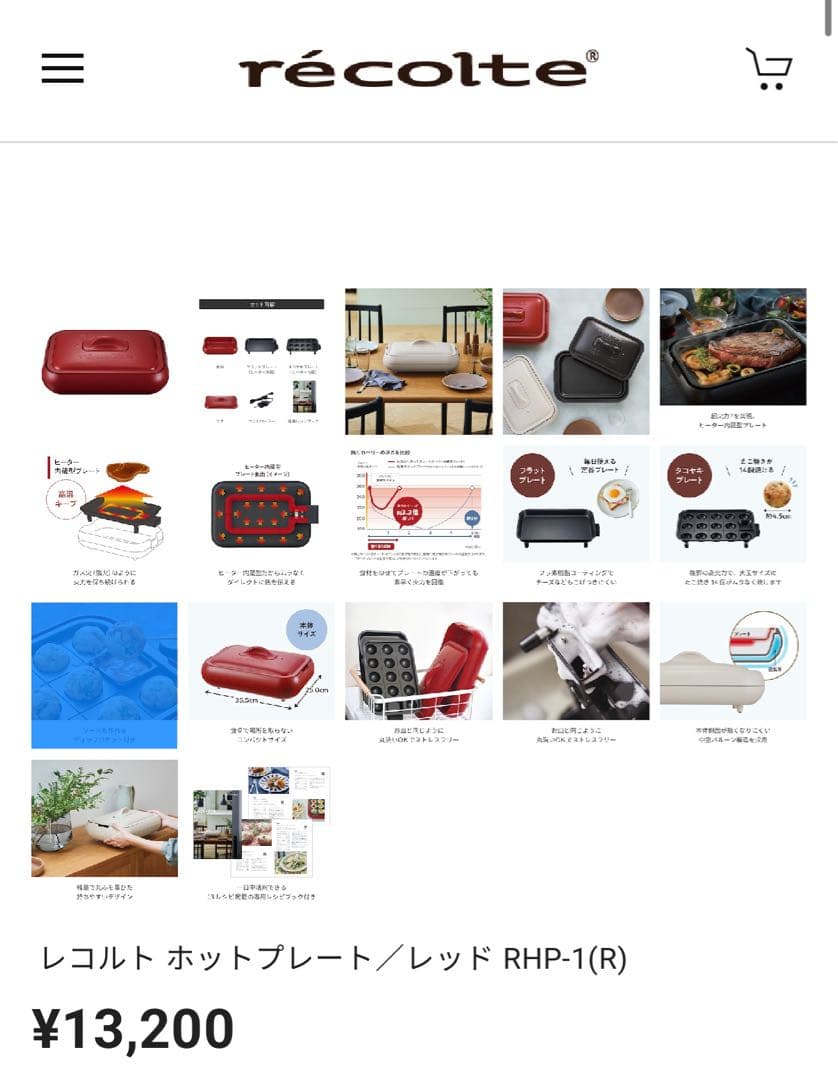Tap the blue-highlighted takoyaki thumbnail
838x1080 pixels.
tap(104, 674)
